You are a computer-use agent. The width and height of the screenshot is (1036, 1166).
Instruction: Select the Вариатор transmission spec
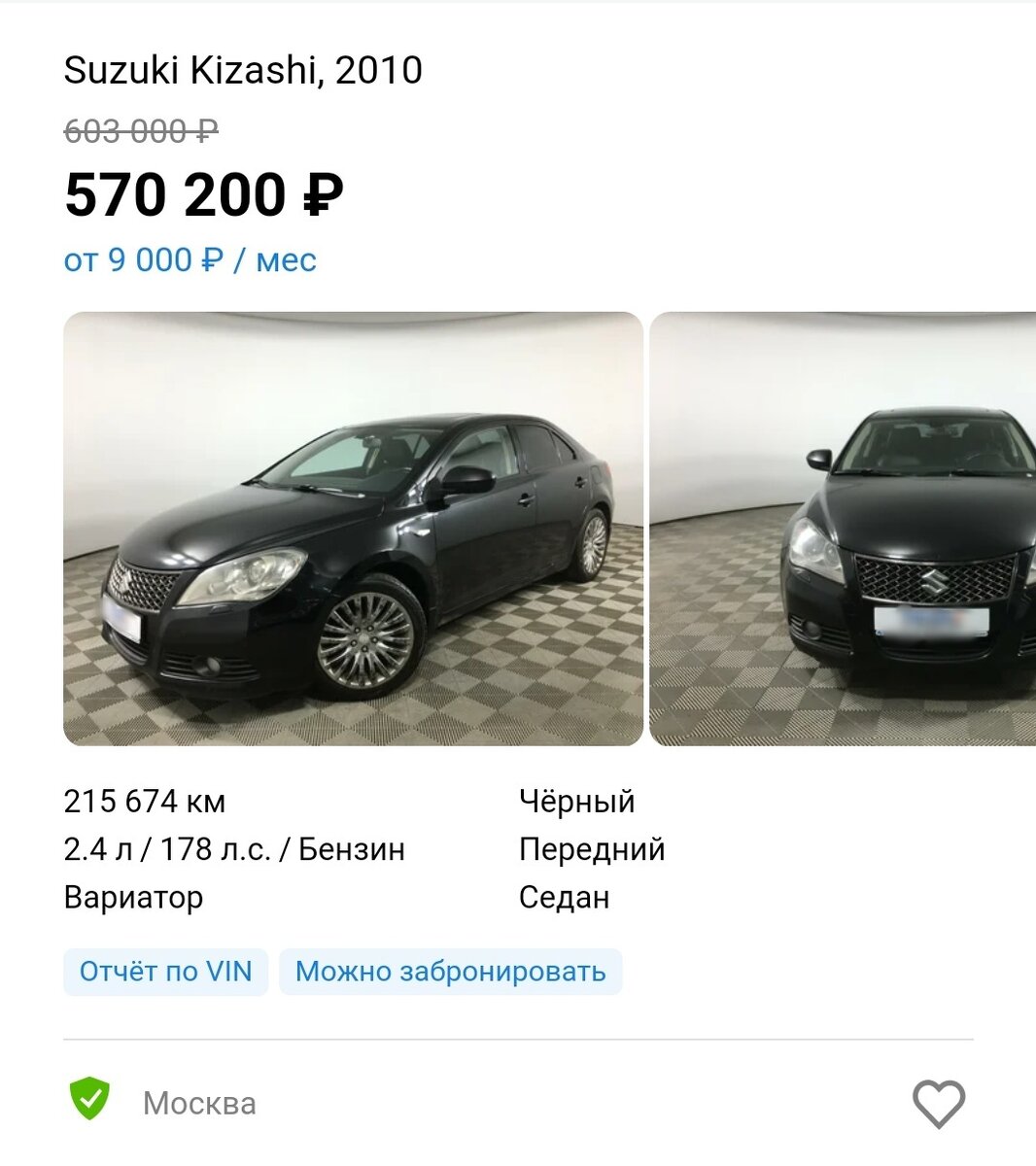pyautogui.click(x=133, y=897)
